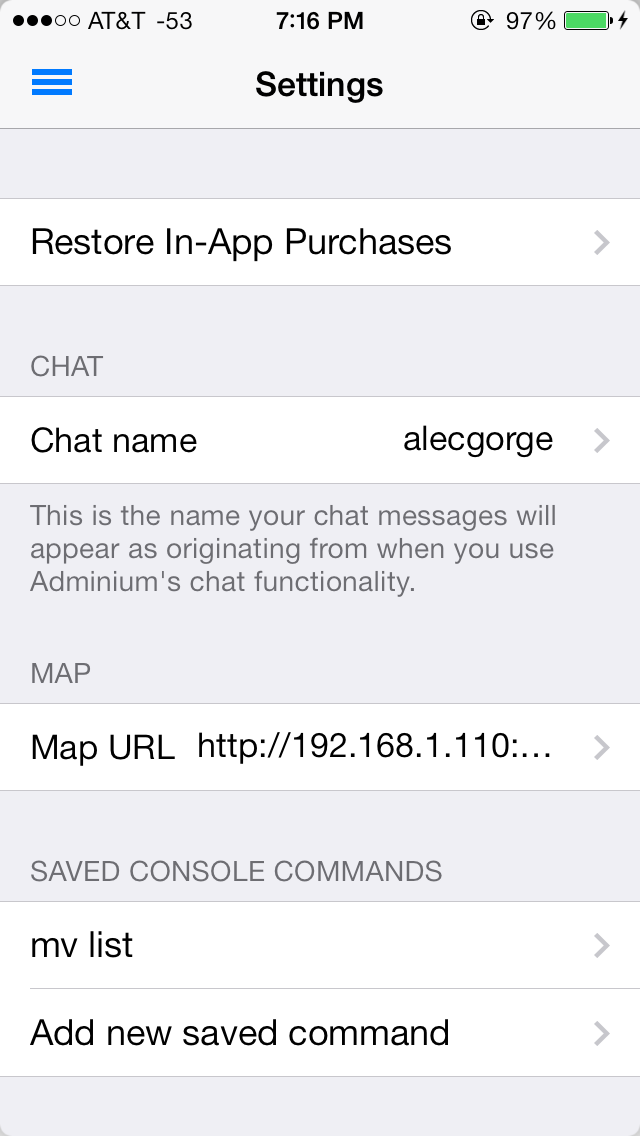Open the Map URL setting
This screenshot has height=1136, width=640.
(x=320, y=747)
